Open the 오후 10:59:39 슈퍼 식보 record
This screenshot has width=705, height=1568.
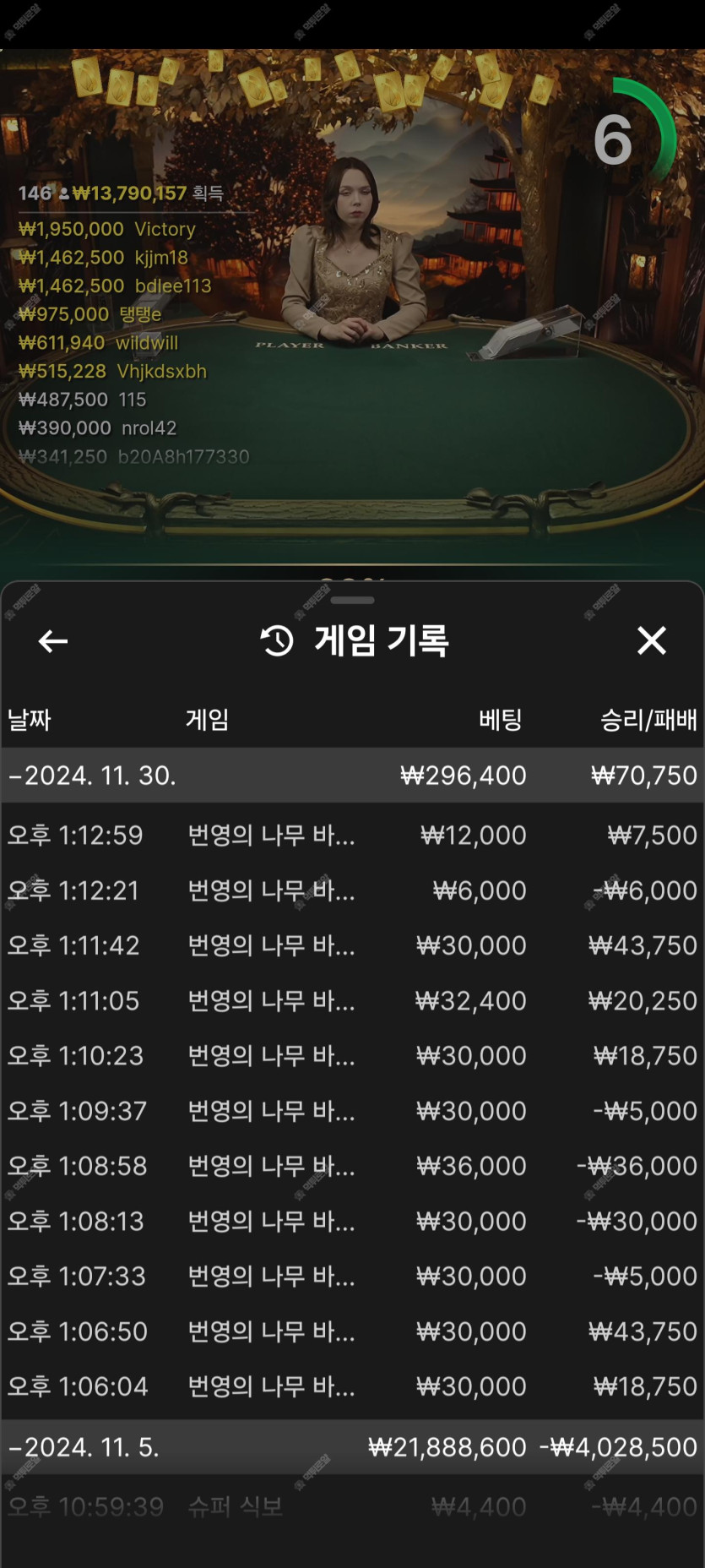point(352,1506)
